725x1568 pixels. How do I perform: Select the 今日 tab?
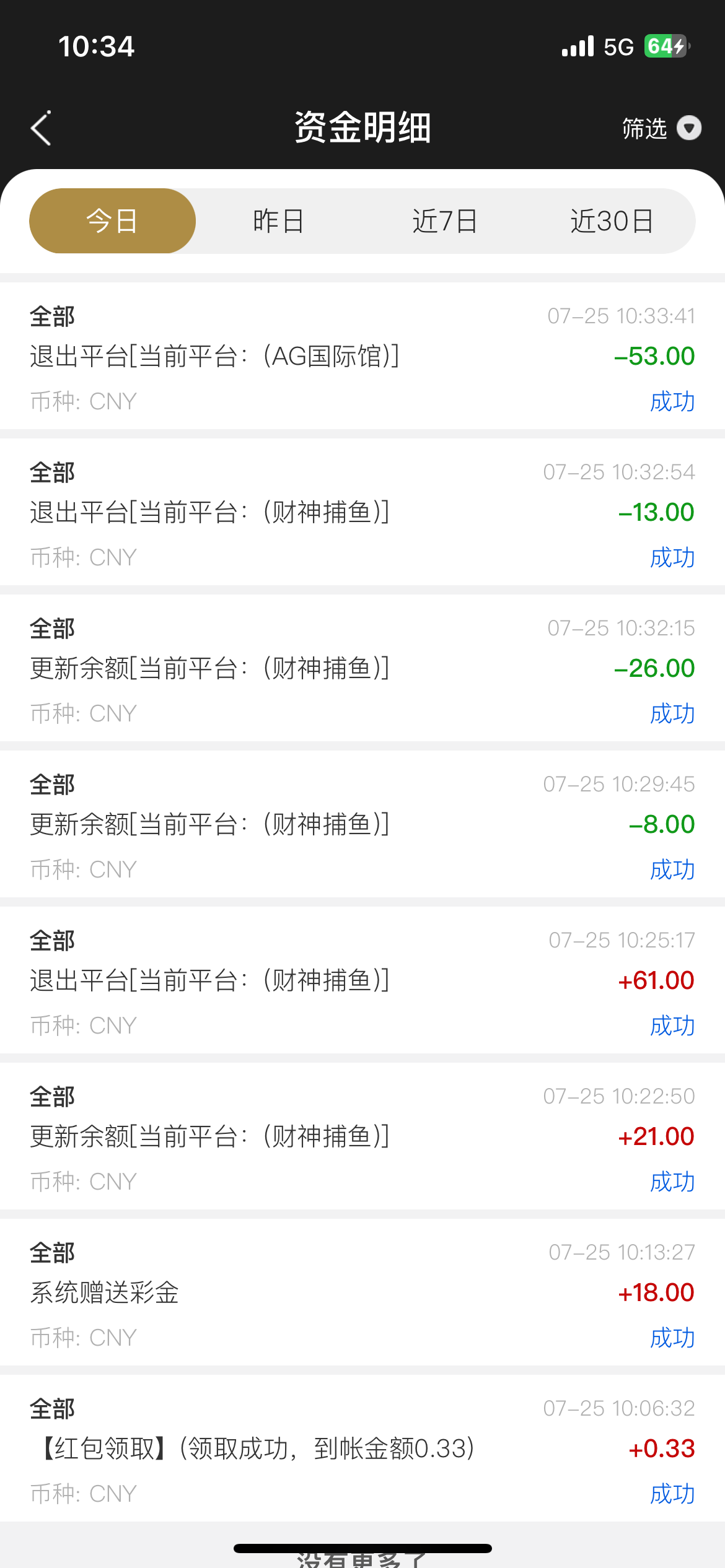112,221
